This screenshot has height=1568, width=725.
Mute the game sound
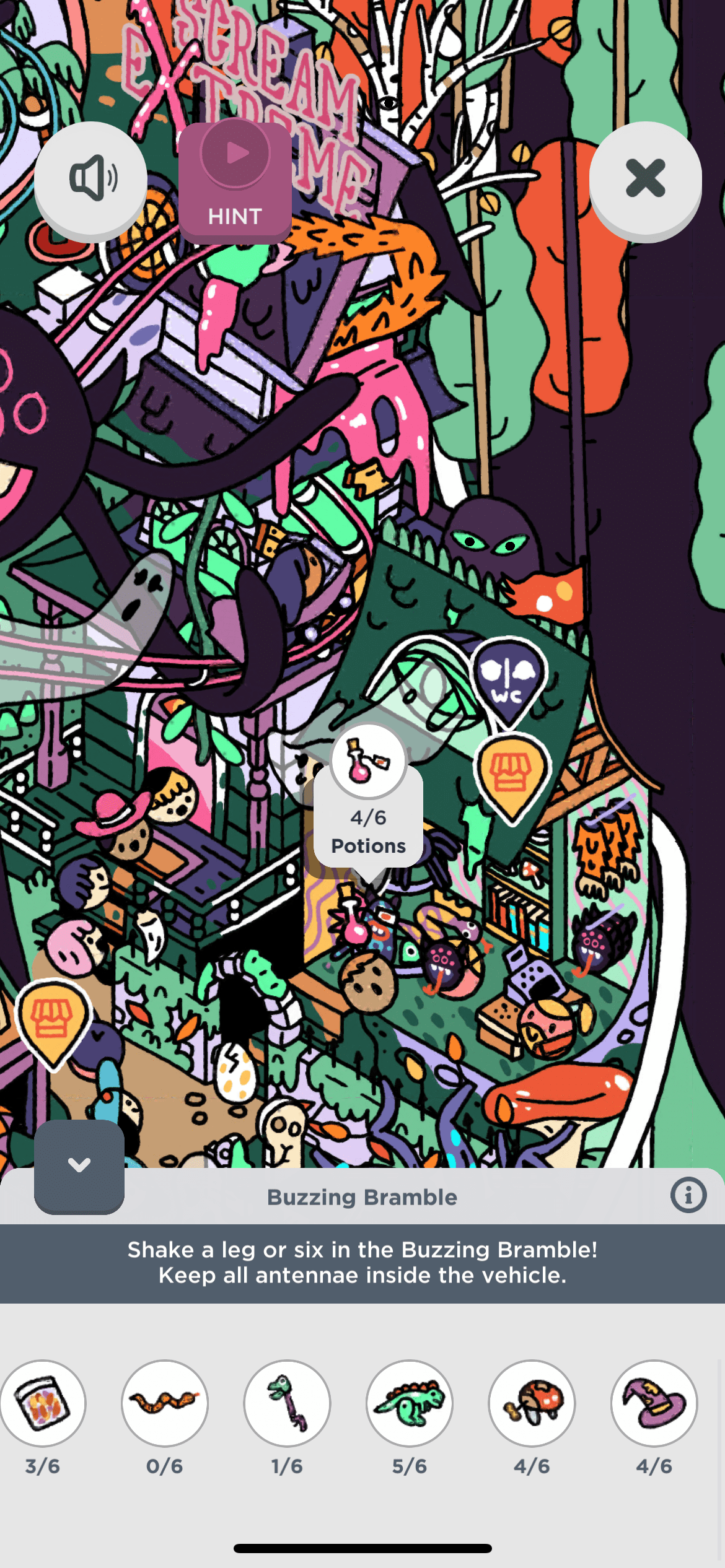(90, 178)
